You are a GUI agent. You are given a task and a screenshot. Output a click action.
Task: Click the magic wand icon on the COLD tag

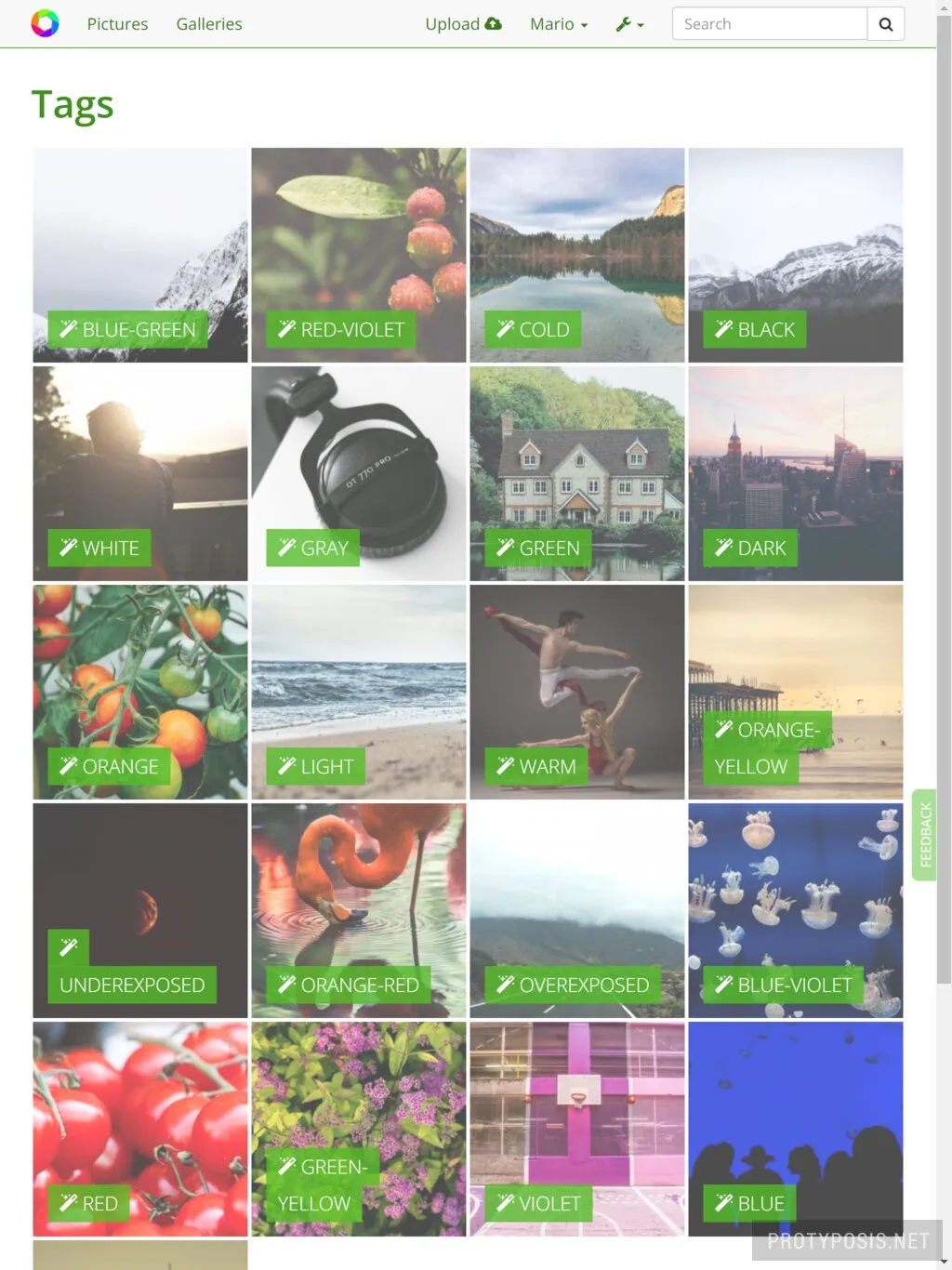point(505,329)
